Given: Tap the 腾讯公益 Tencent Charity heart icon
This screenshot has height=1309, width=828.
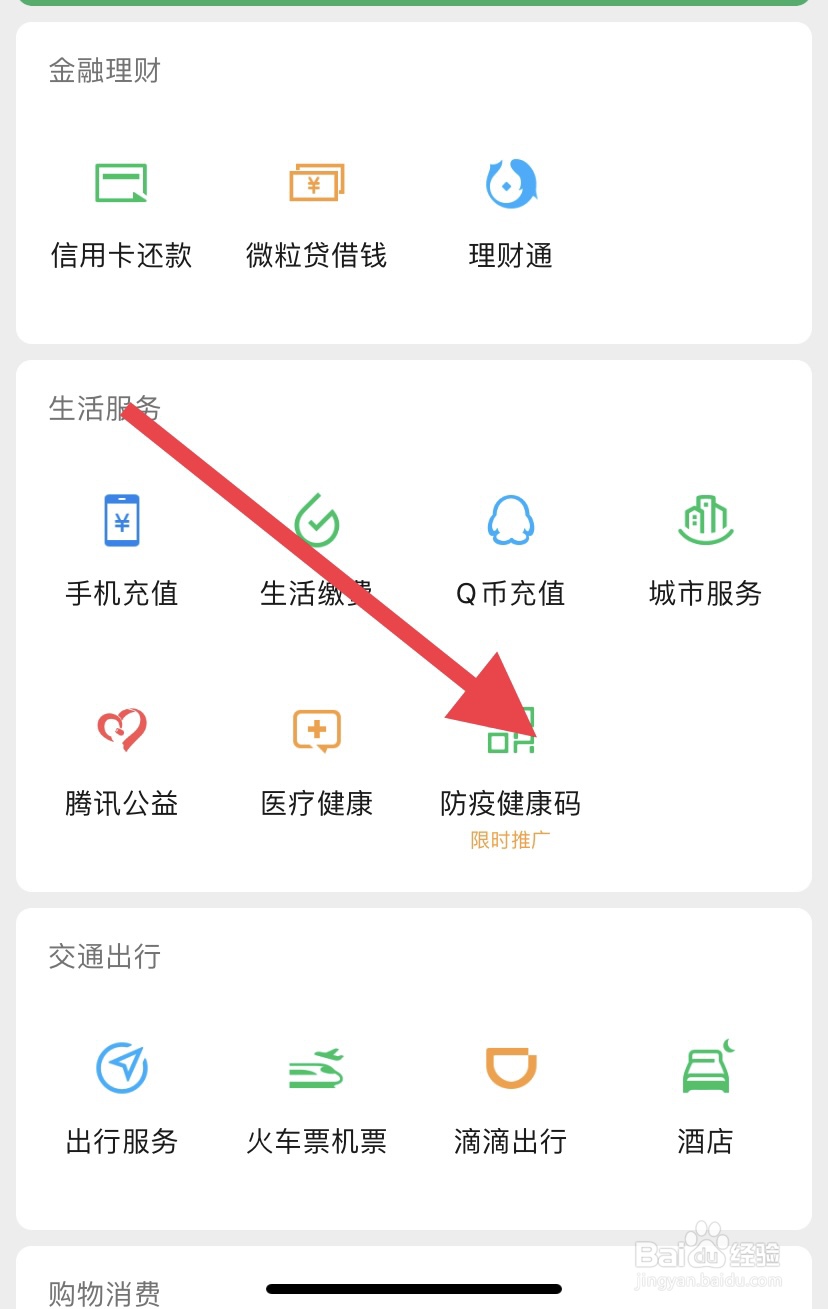Looking at the screenshot, I should [x=120, y=762].
